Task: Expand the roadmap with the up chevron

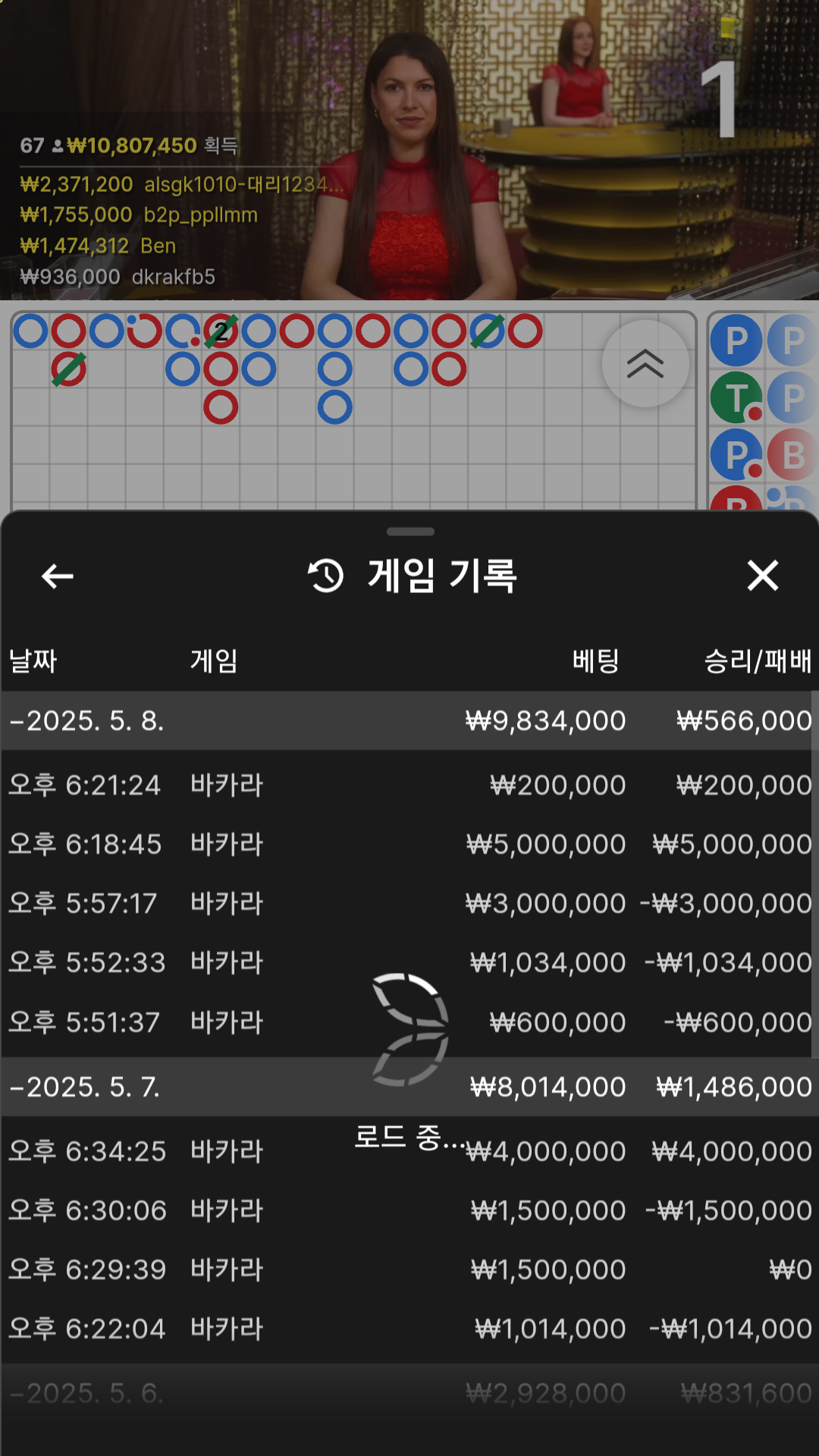Action: (645, 364)
